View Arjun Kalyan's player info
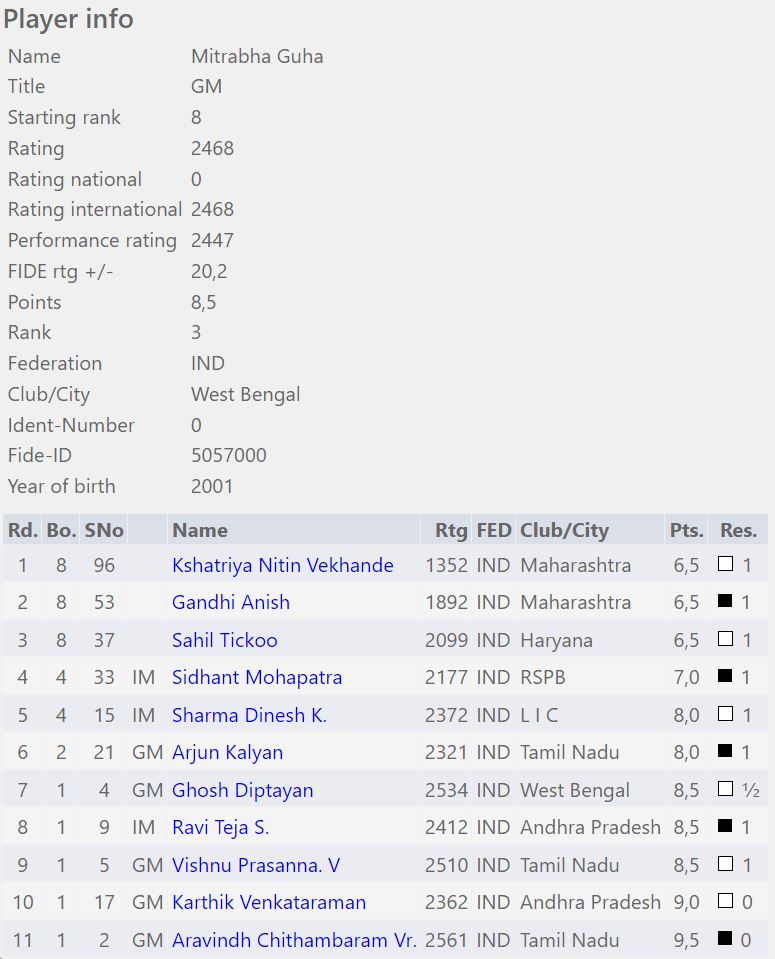The width and height of the screenshot is (775, 959). coord(227,752)
